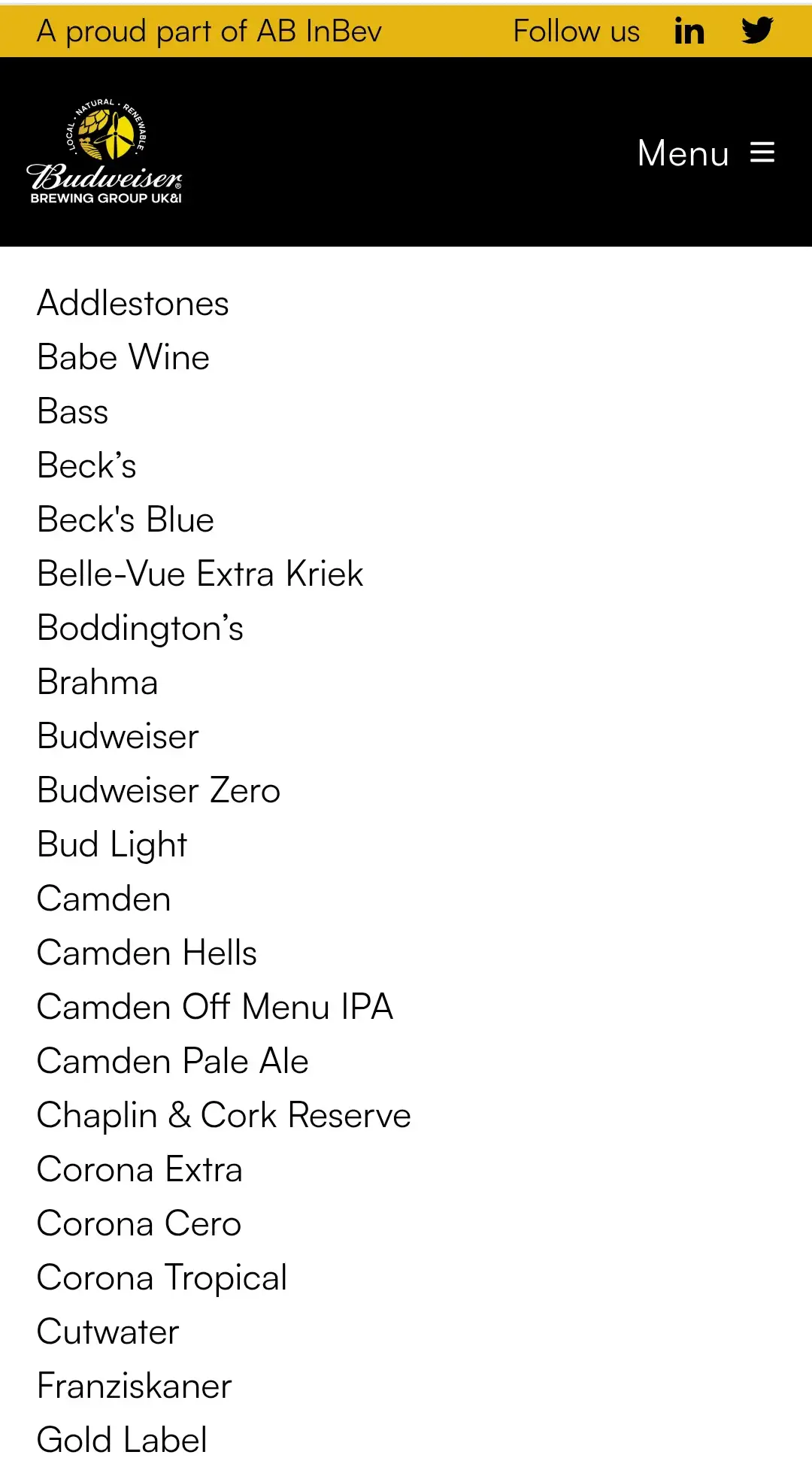This screenshot has width=812, height=1467.
Task: Open the Brahma link
Action: 98,683
